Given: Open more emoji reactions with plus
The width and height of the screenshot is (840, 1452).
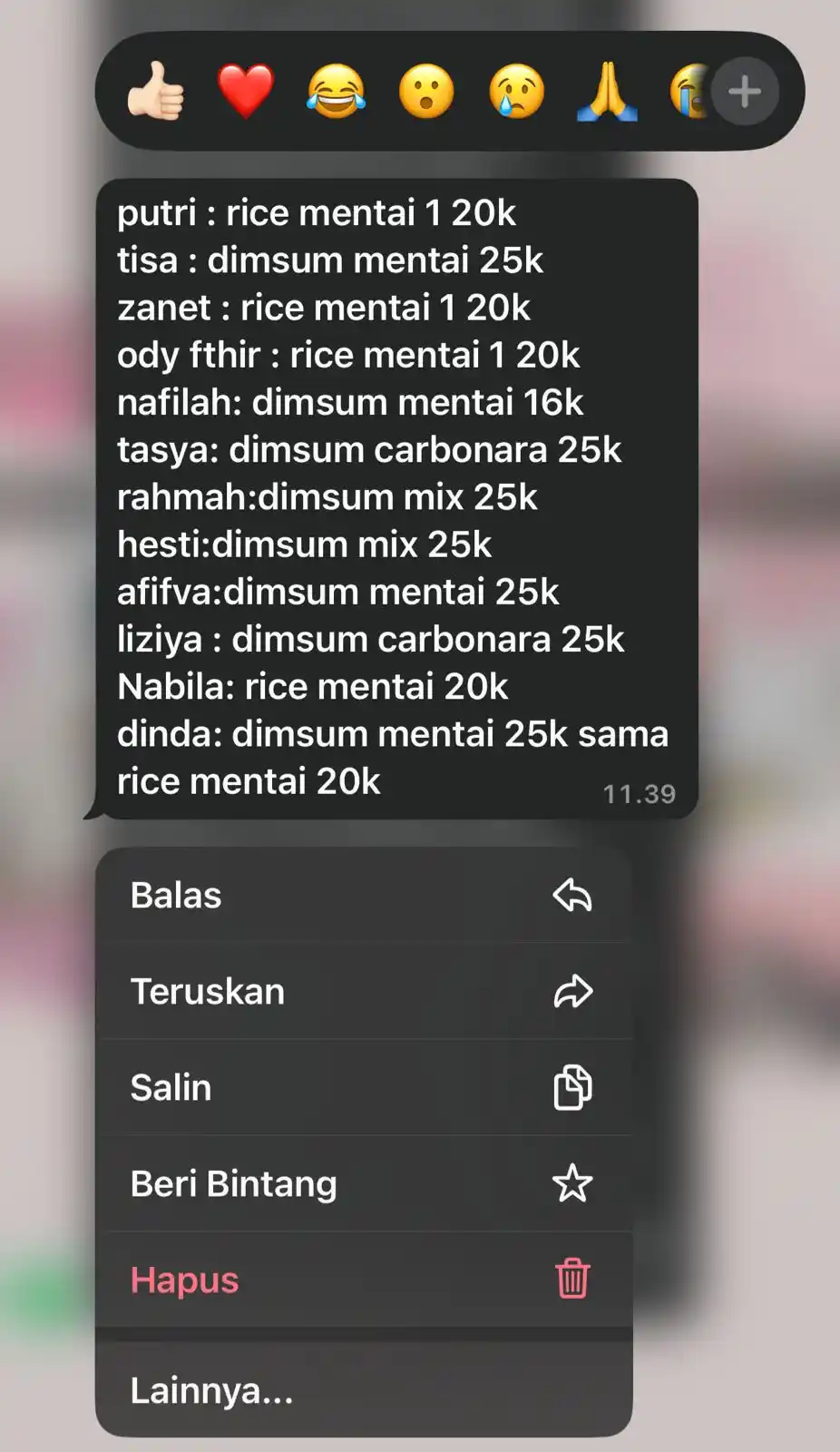Looking at the screenshot, I should tap(745, 92).
